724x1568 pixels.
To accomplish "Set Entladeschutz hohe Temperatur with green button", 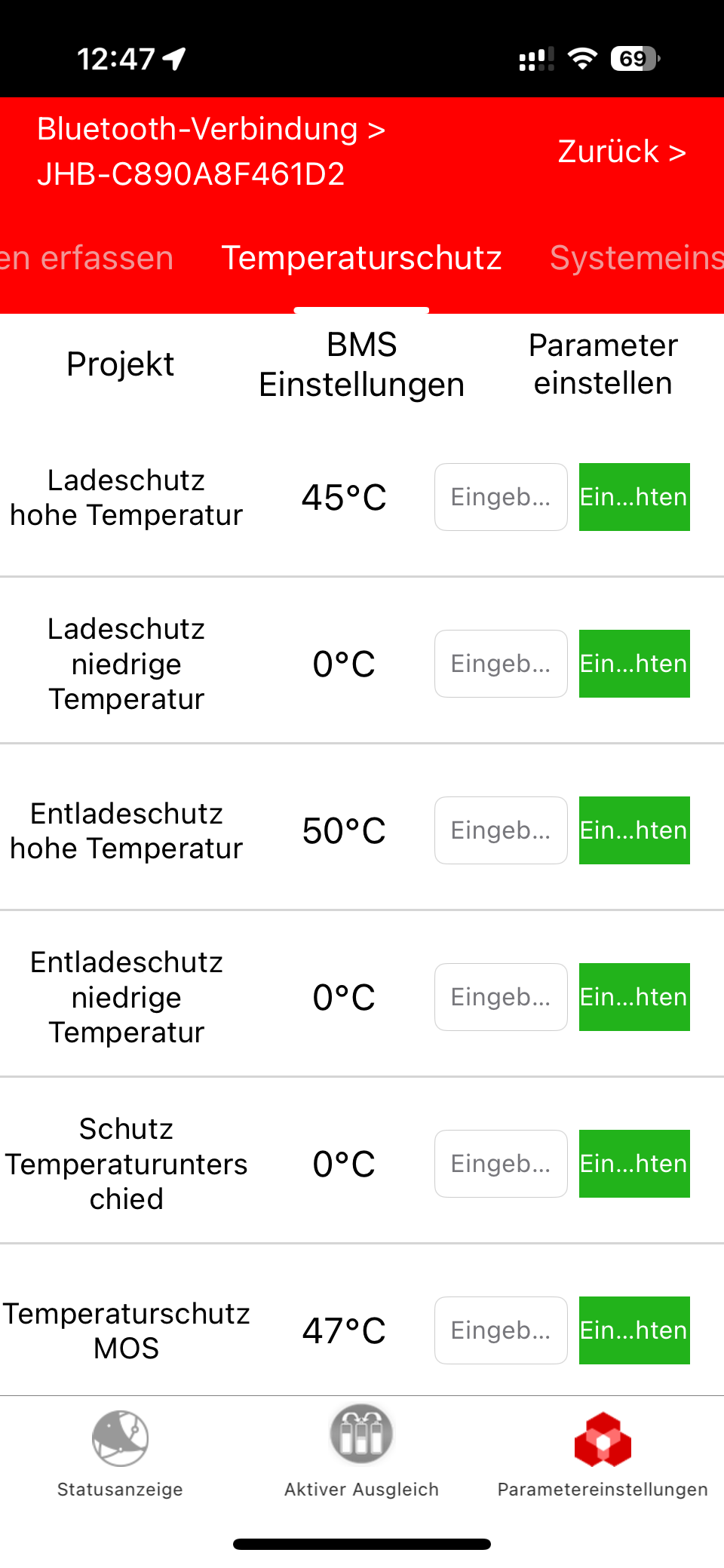I will coord(634,830).
